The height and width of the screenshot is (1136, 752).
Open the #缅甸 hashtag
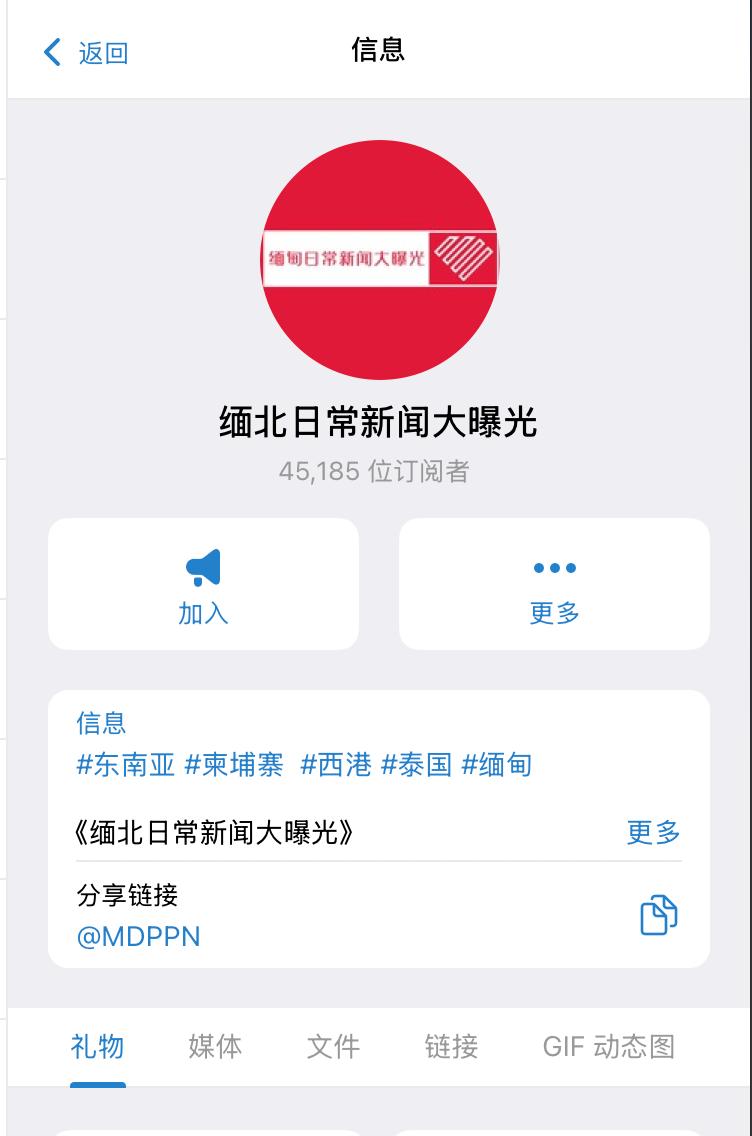click(497, 765)
